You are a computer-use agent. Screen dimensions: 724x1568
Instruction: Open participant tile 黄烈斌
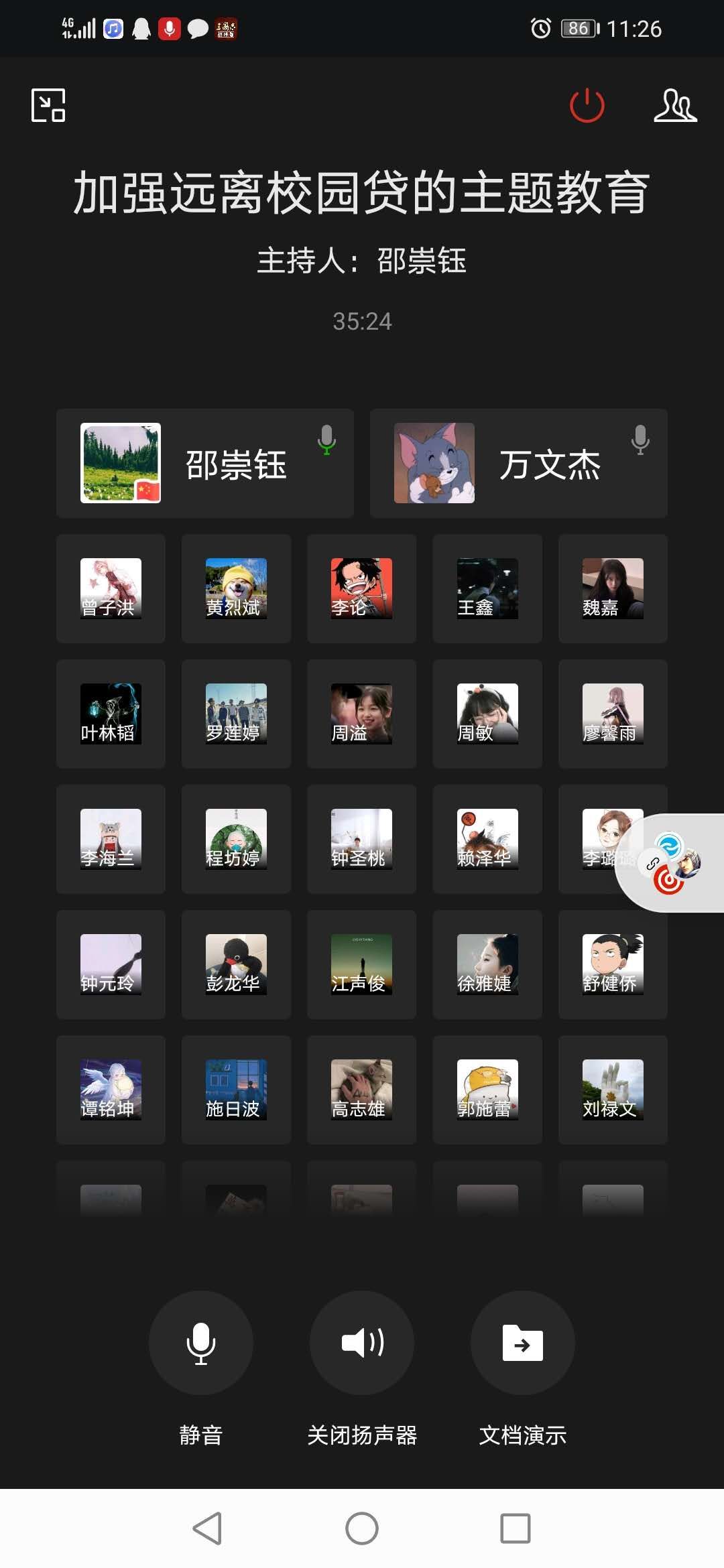click(236, 588)
